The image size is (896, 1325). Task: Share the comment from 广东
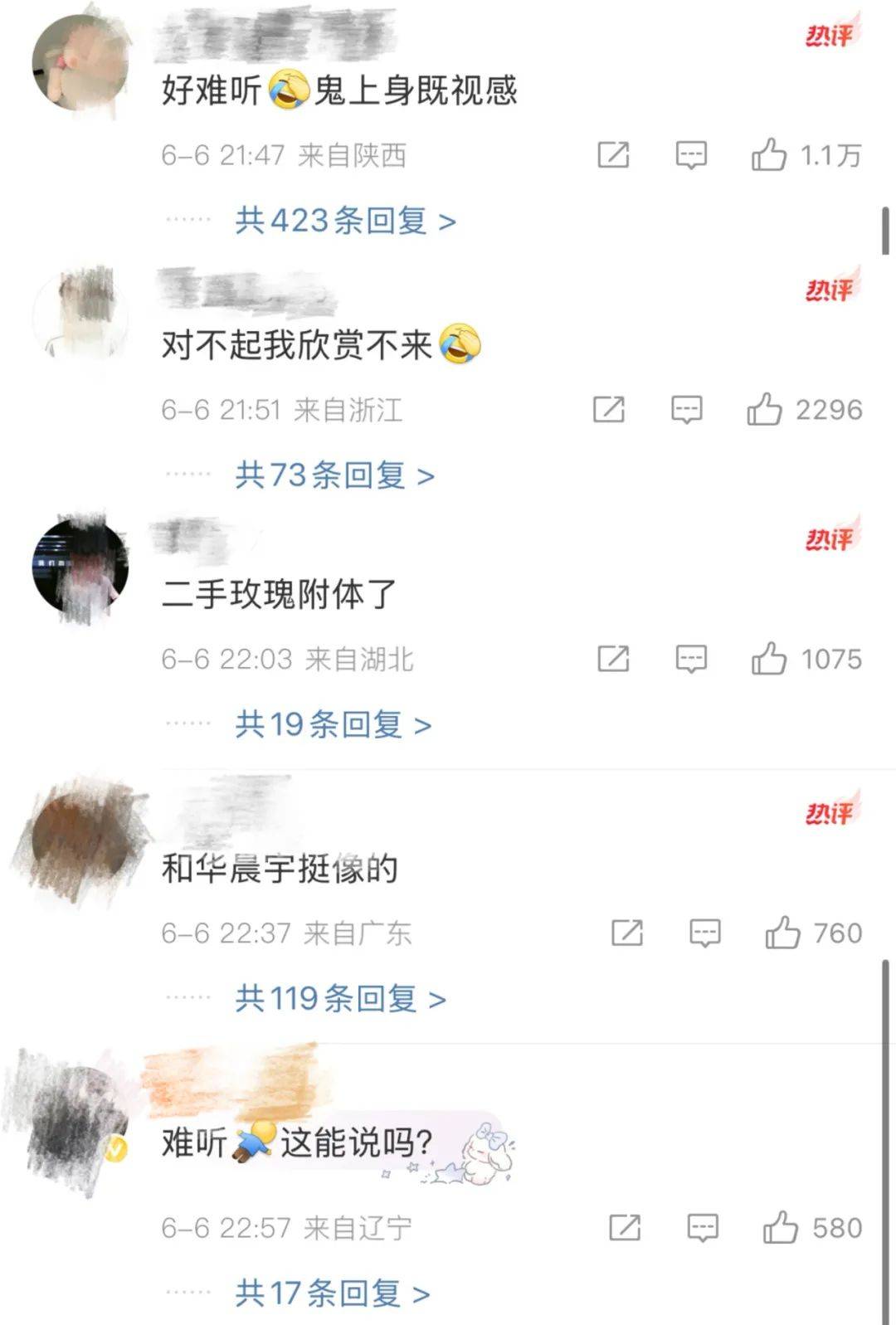coord(627,933)
